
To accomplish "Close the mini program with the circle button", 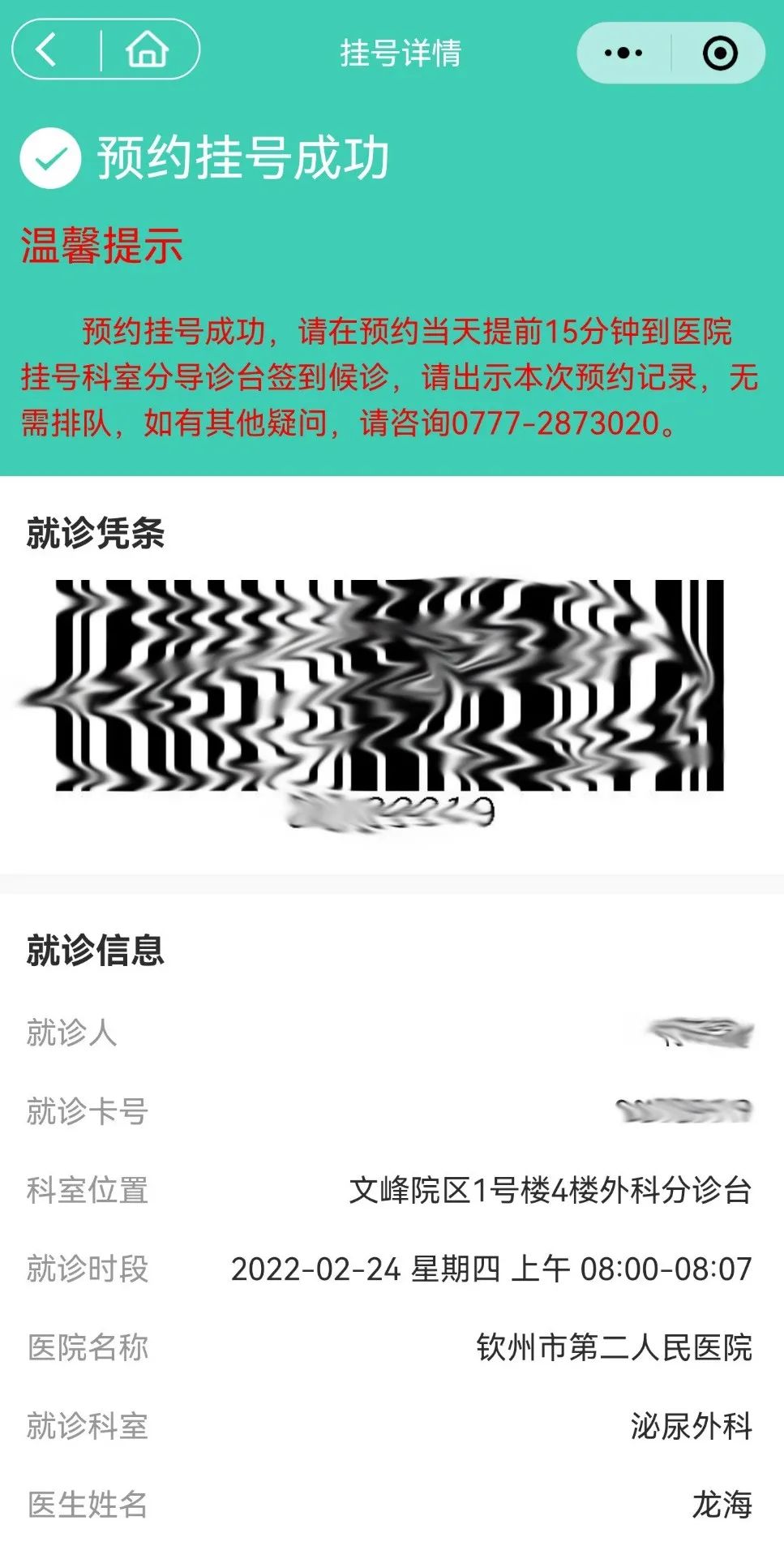I will pyautogui.click(x=720, y=54).
